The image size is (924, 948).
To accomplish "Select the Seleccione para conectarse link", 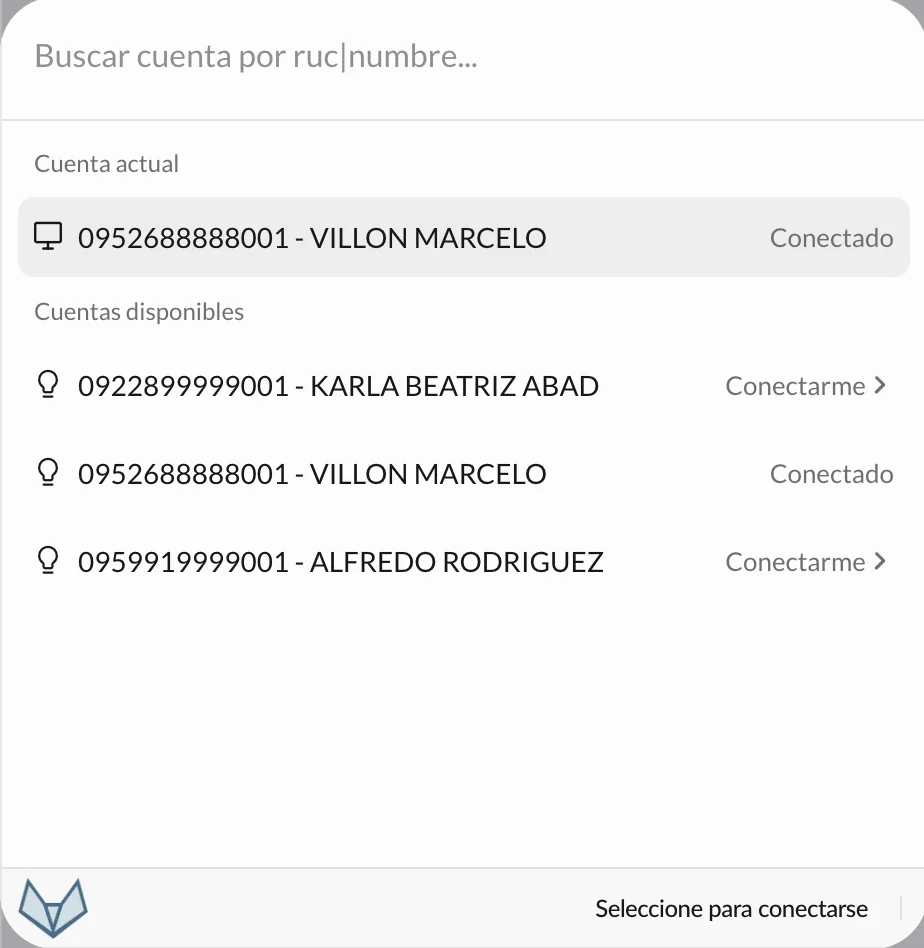I will (731, 908).
